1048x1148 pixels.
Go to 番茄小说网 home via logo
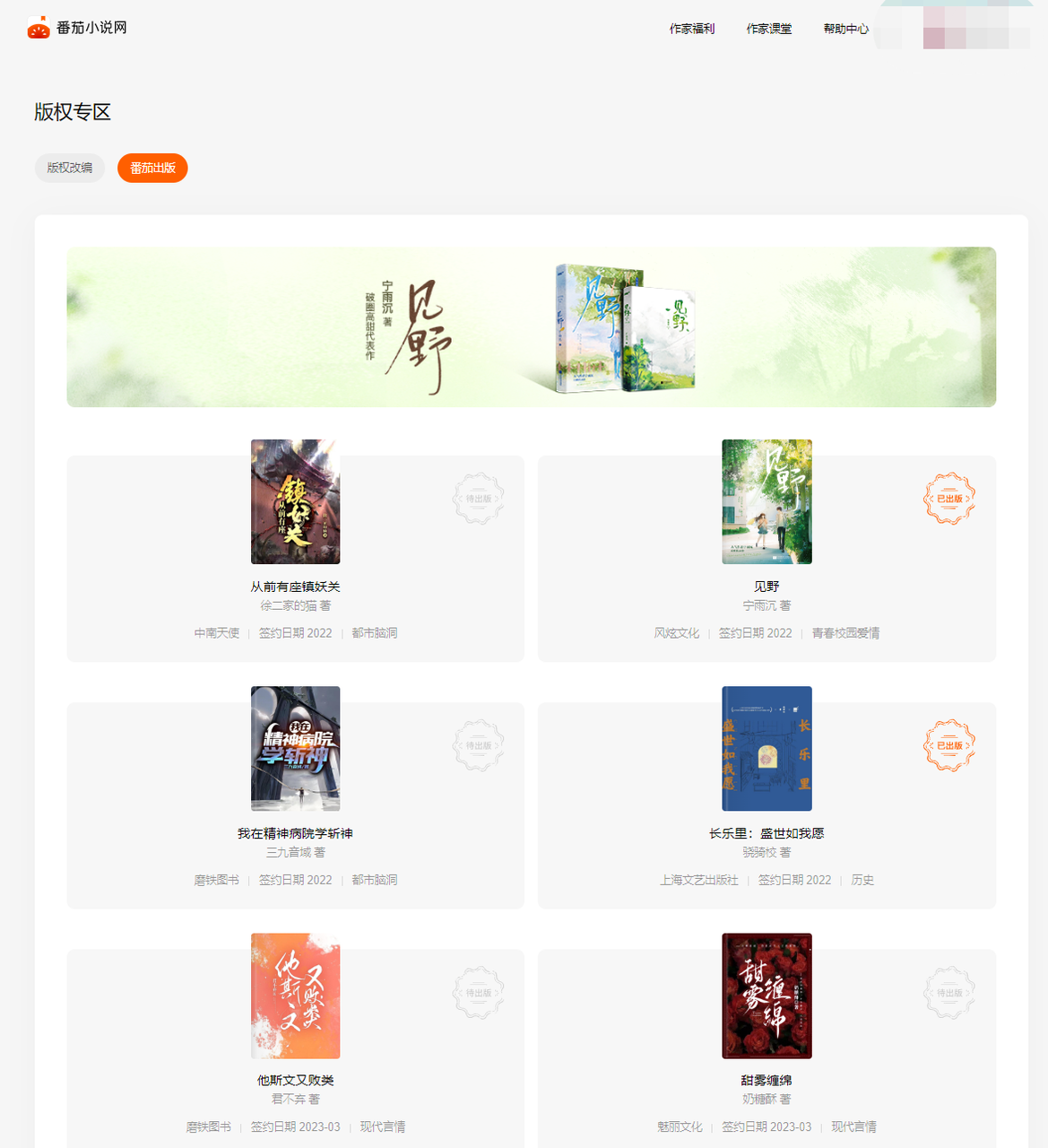pos(77,28)
